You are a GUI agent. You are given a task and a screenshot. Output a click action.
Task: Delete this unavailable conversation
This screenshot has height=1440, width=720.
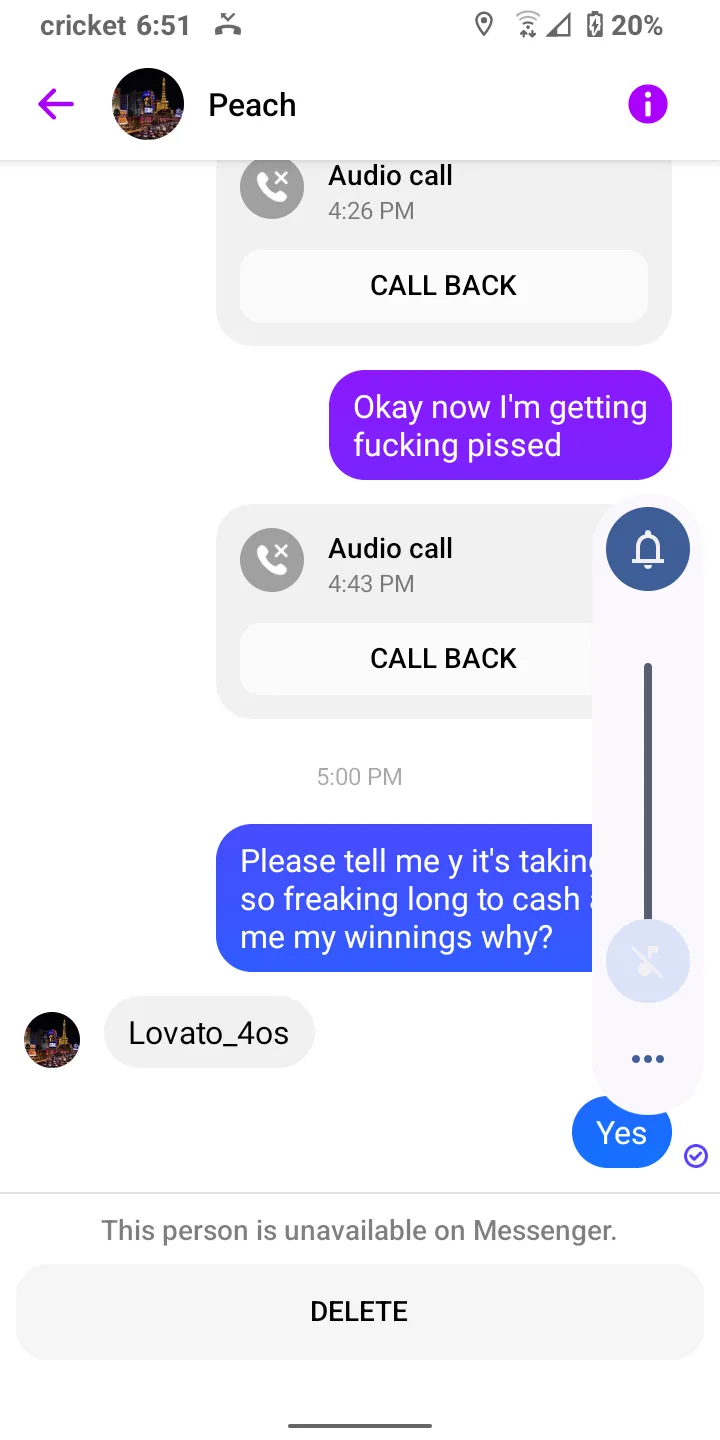click(360, 1312)
